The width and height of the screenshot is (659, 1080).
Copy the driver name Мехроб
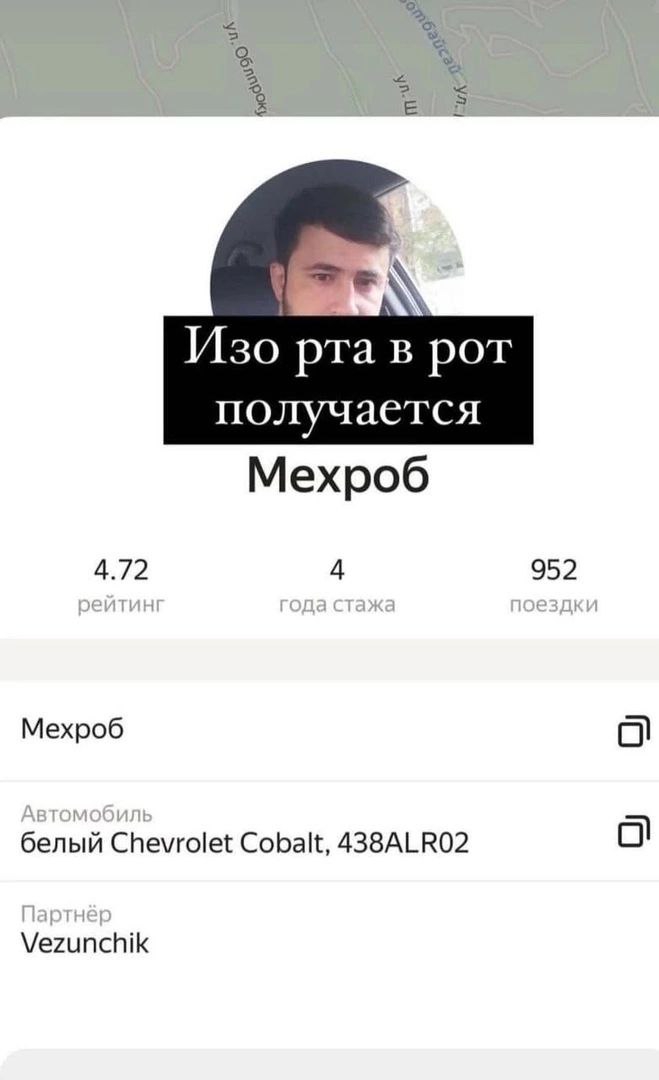click(x=634, y=731)
